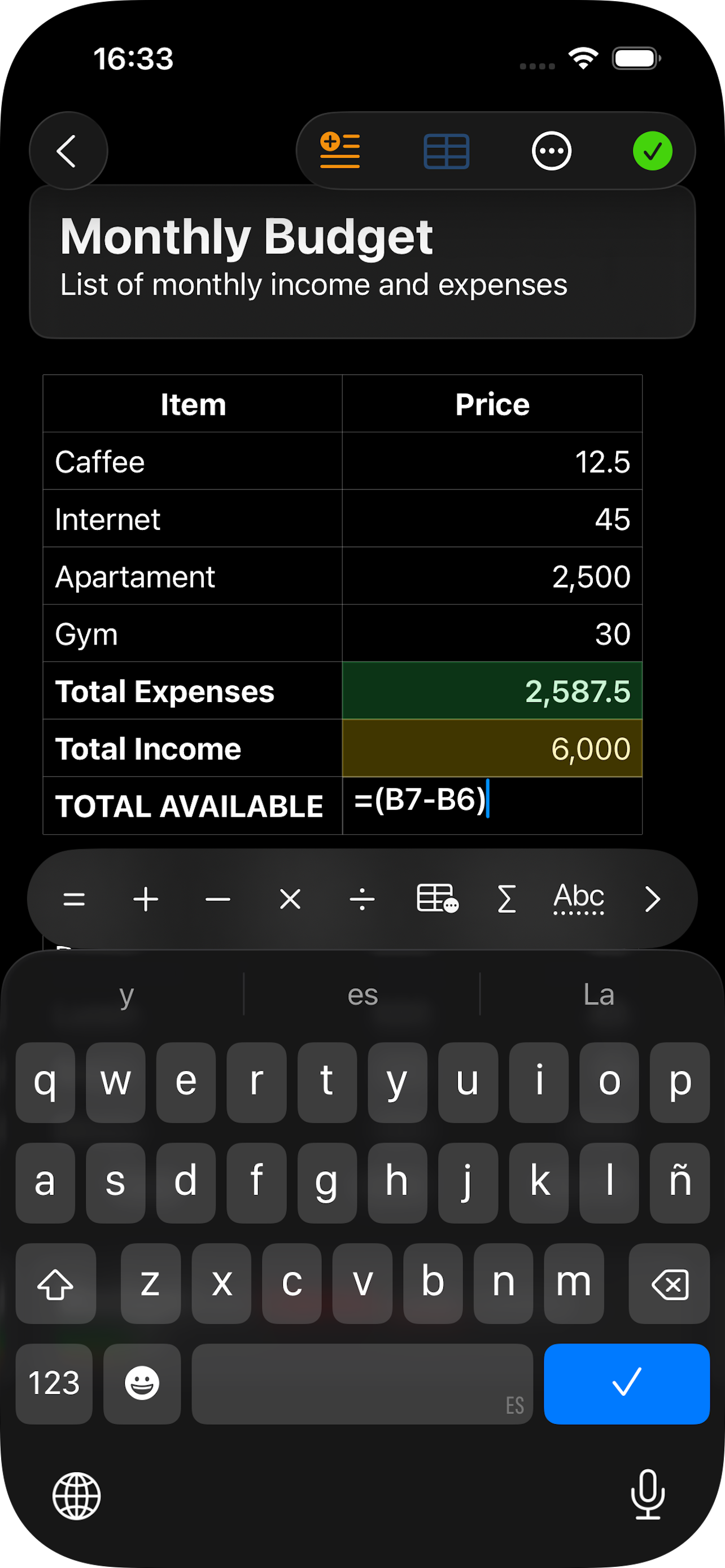Insert an equals sign in the formula
Image resolution: width=725 pixels, height=1568 pixels.
75,899
